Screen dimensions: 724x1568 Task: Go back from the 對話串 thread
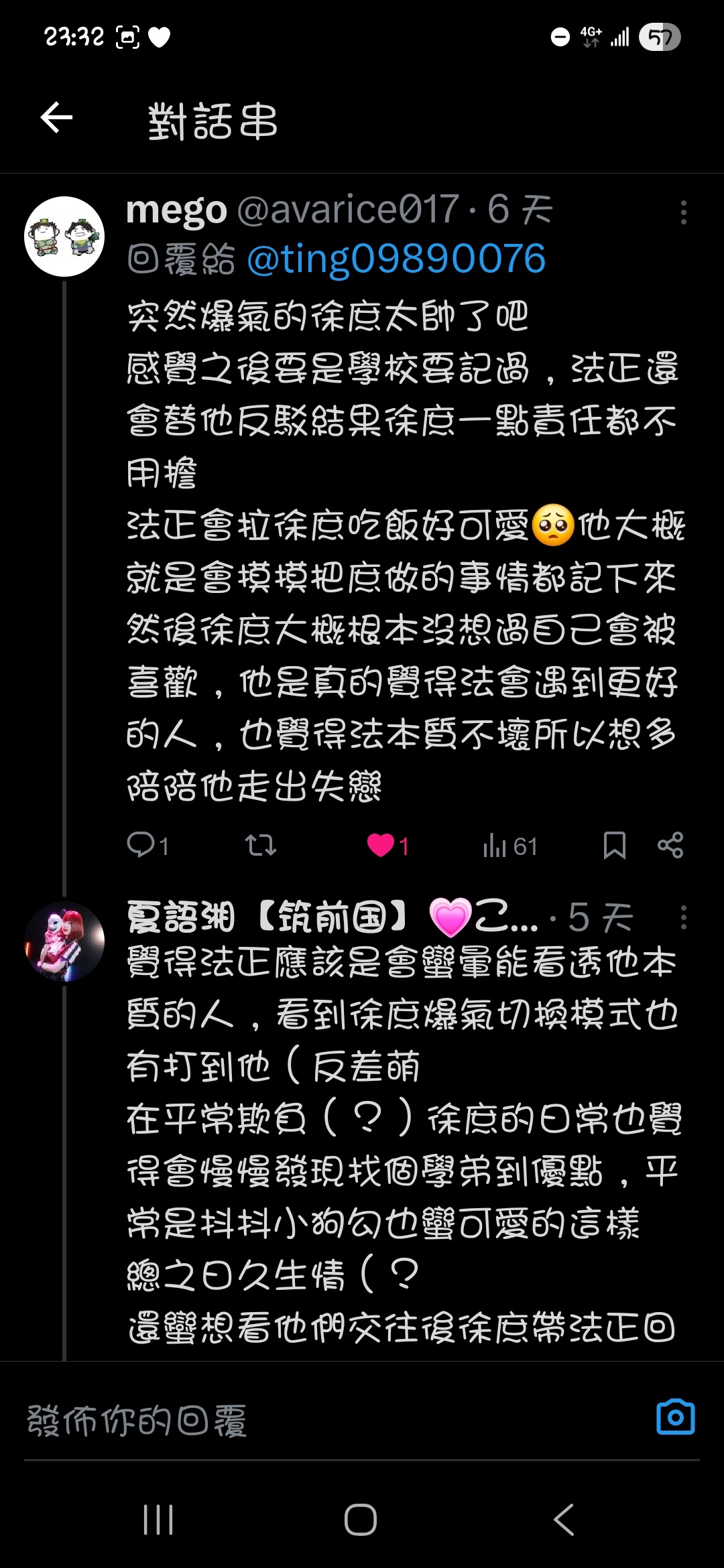(57, 119)
